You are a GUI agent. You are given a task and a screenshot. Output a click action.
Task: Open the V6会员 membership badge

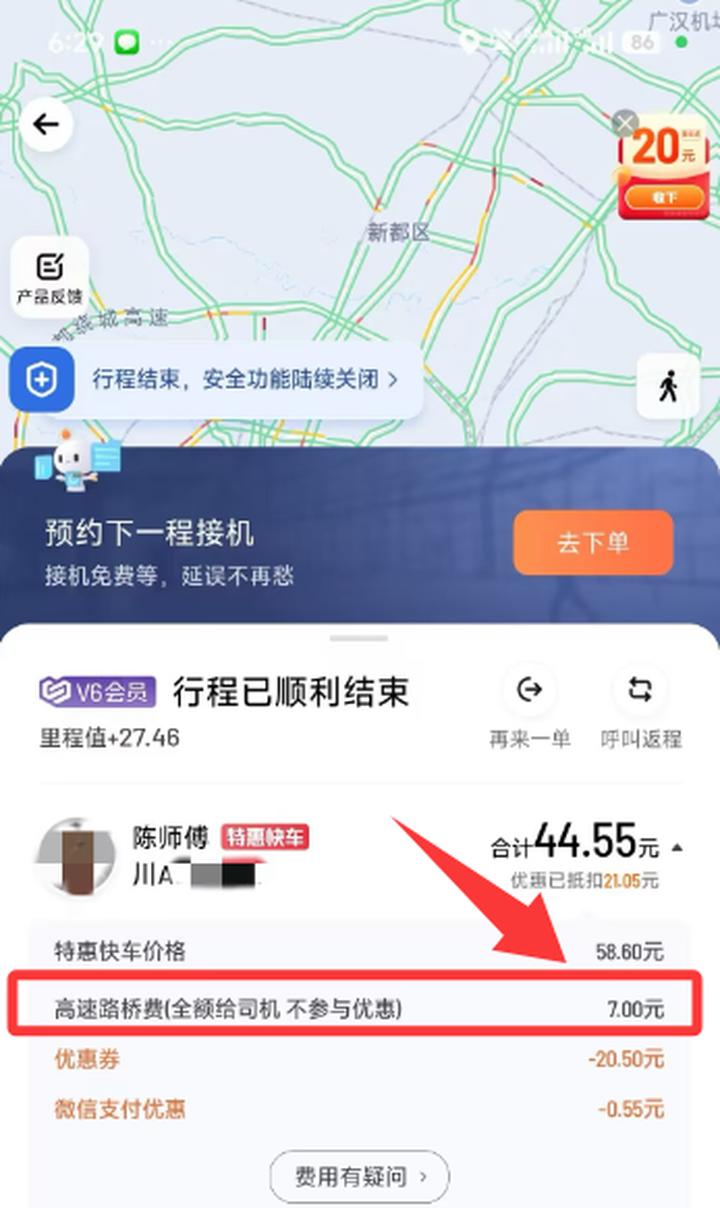pyautogui.click(x=98, y=692)
